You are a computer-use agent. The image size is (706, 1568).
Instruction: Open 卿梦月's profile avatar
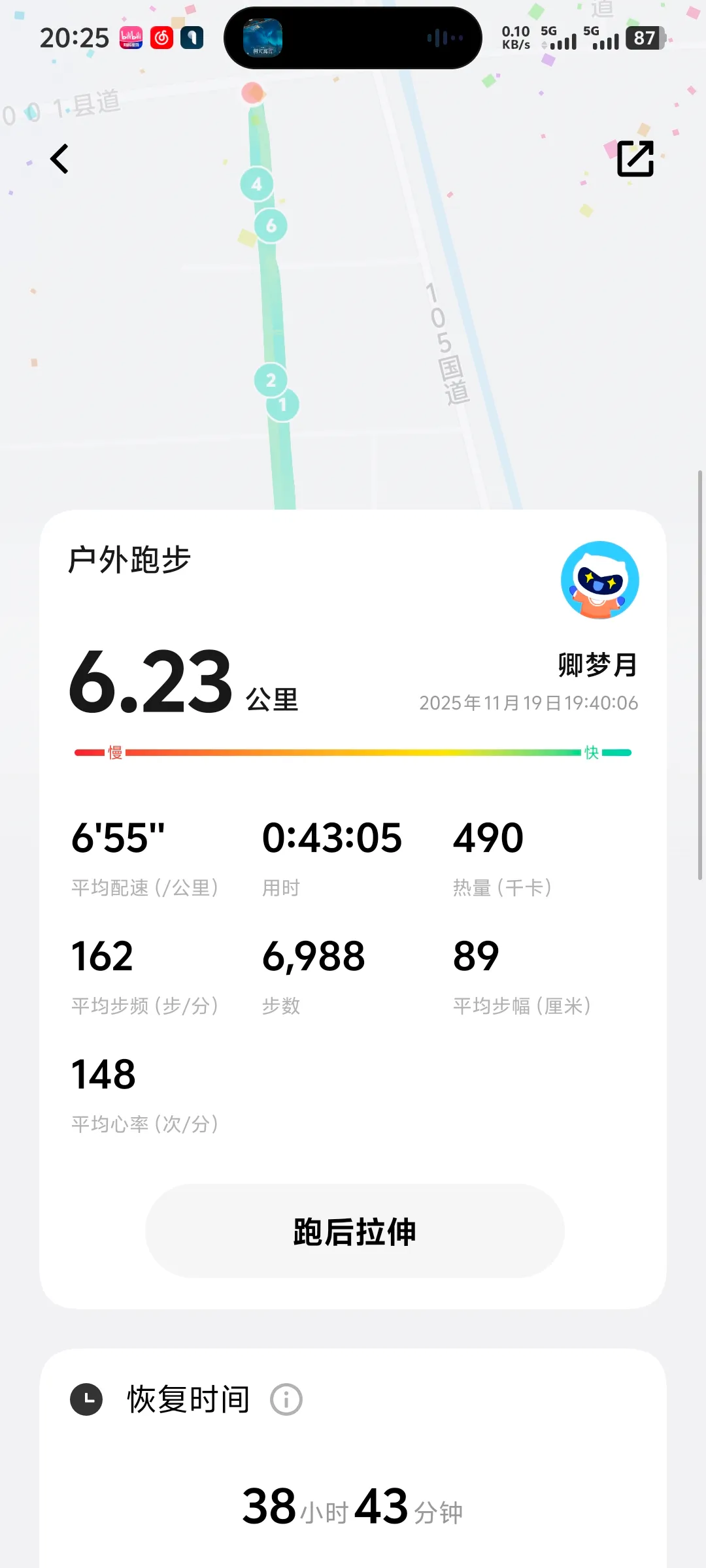click(x=599, y=580)
